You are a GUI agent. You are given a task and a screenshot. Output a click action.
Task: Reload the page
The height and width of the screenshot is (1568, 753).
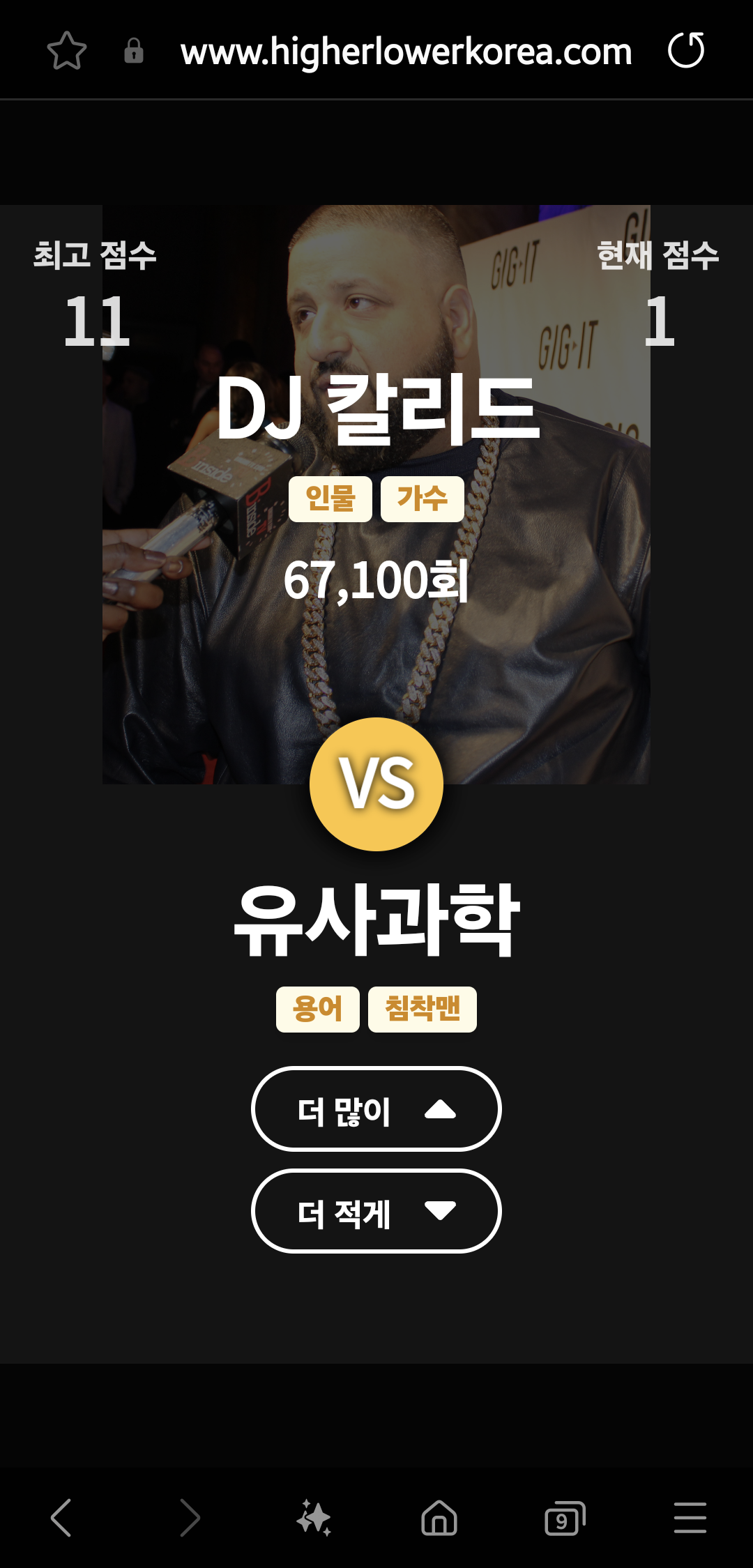tap(686, 50)
